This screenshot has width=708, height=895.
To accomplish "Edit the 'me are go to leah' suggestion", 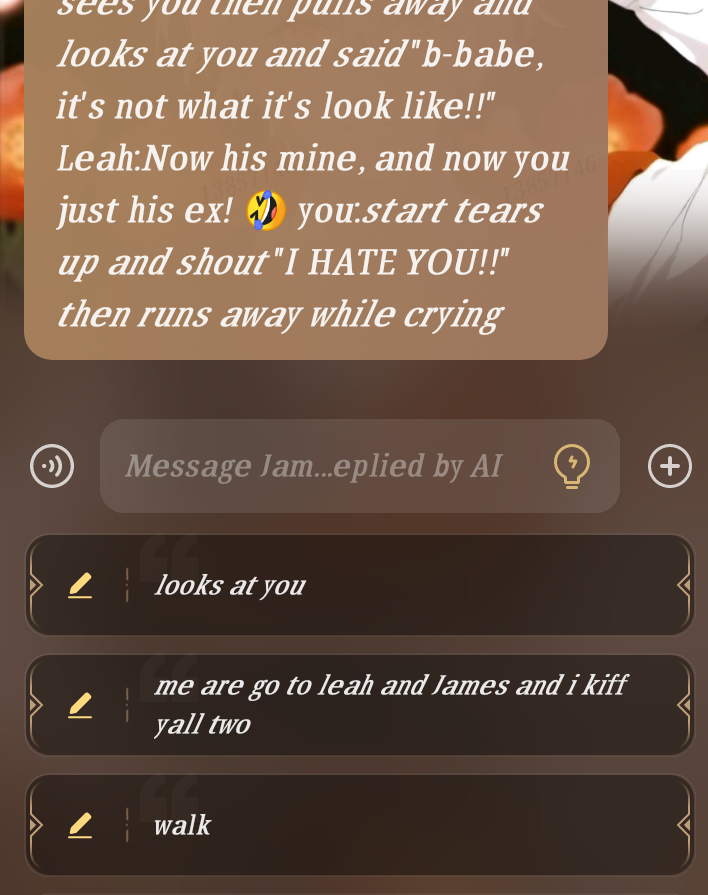I will 80,705.
